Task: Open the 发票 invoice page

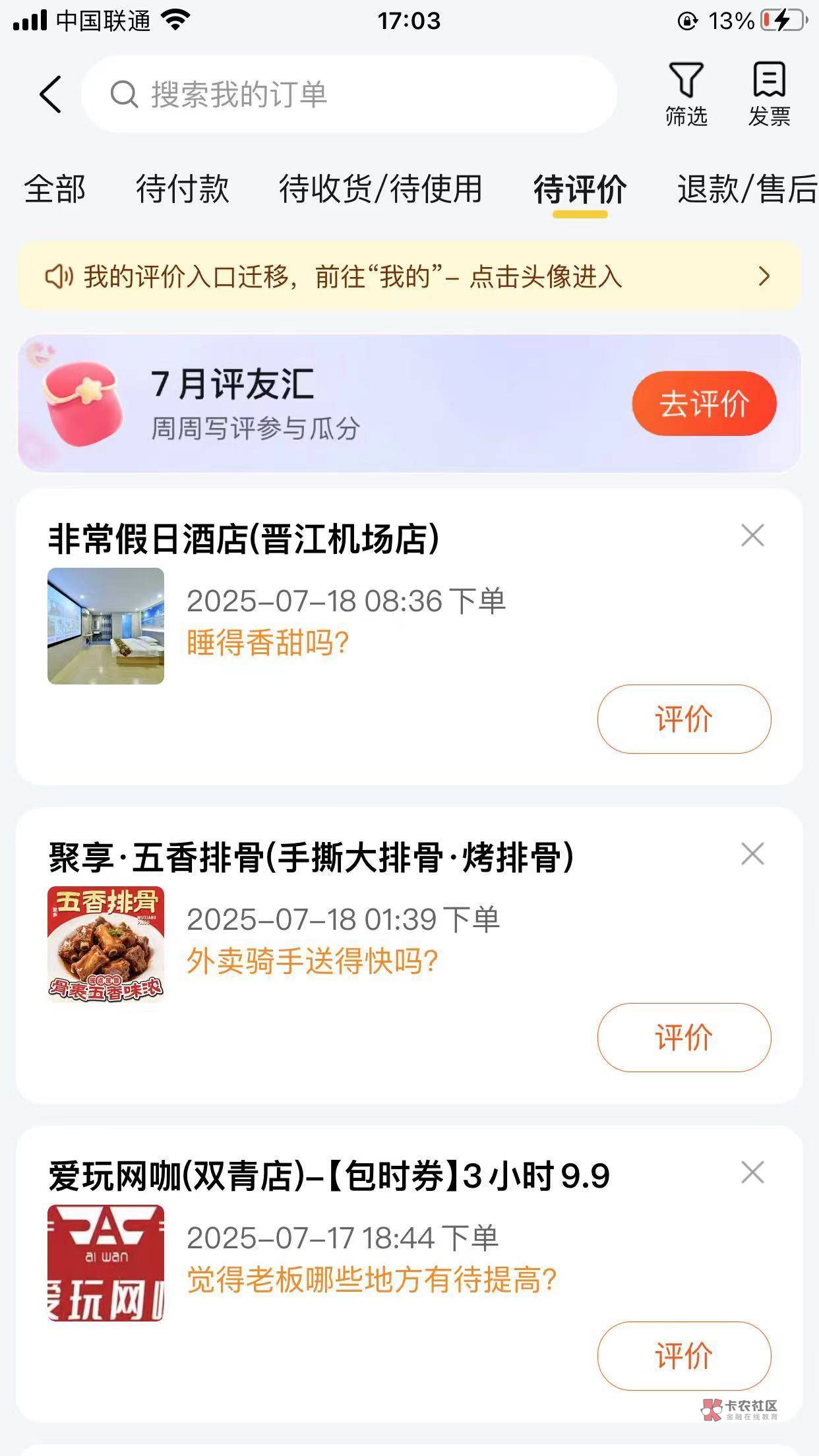Action: pos(769,94)
